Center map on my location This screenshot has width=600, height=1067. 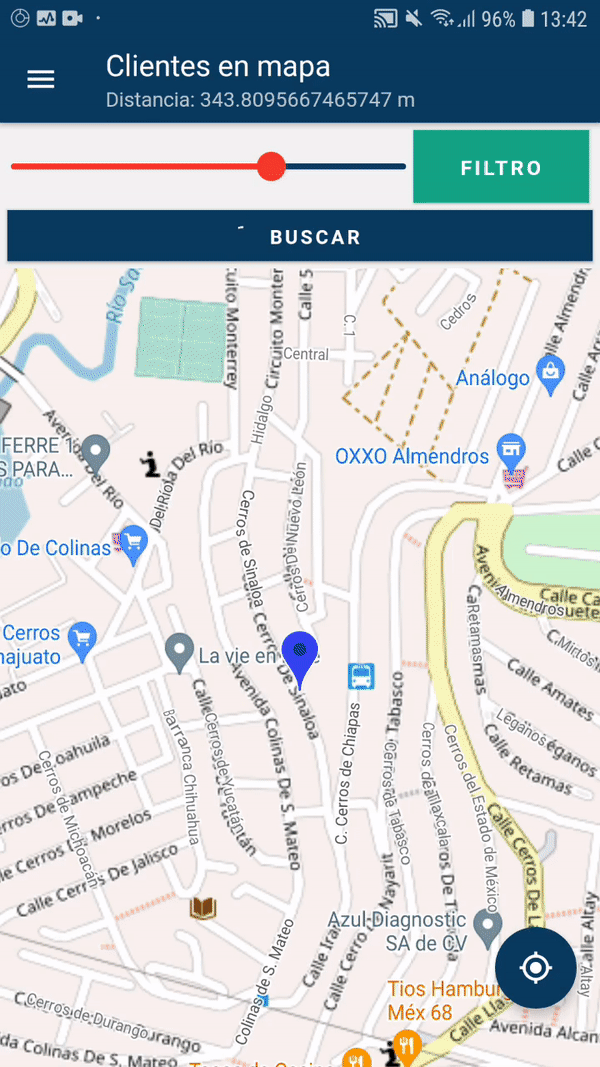535,967
